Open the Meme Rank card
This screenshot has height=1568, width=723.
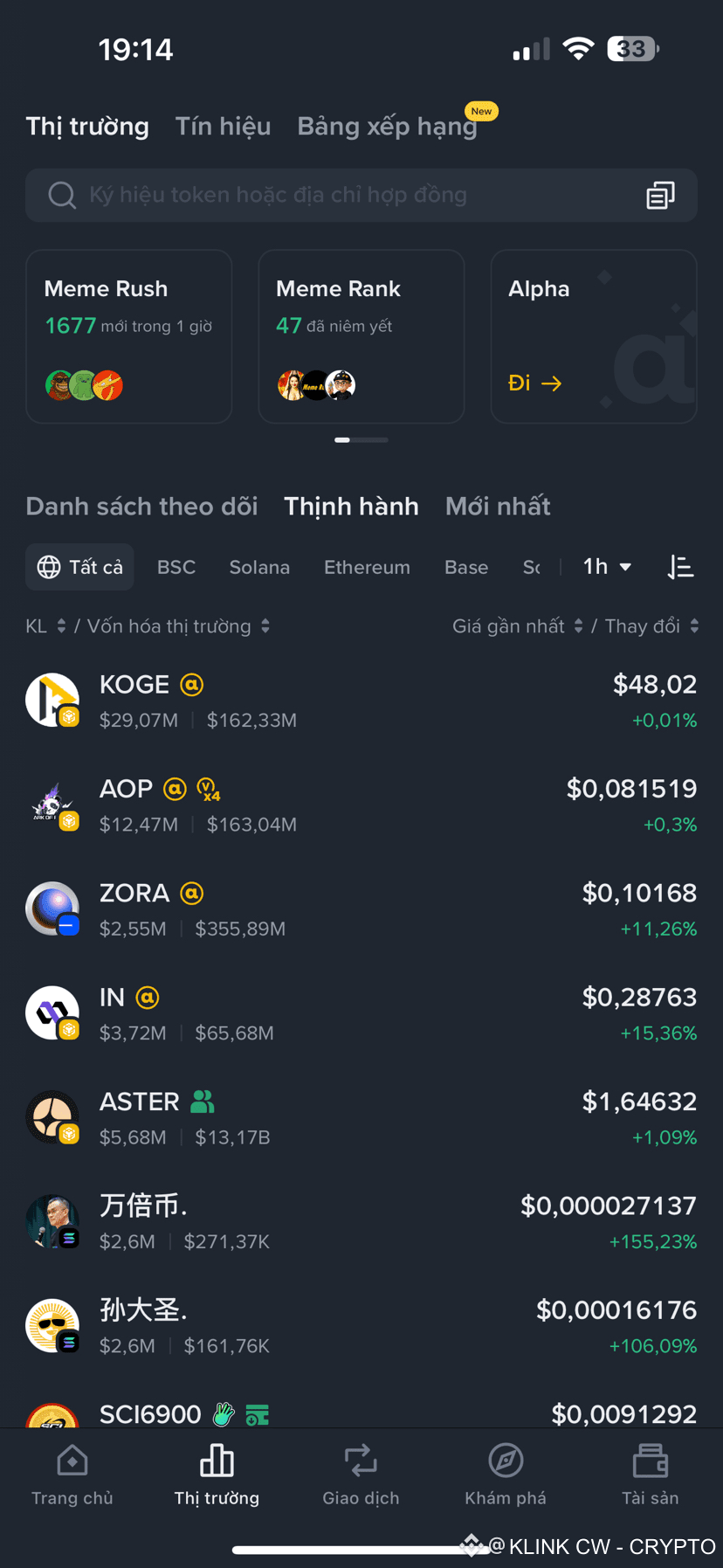(361, 336)
